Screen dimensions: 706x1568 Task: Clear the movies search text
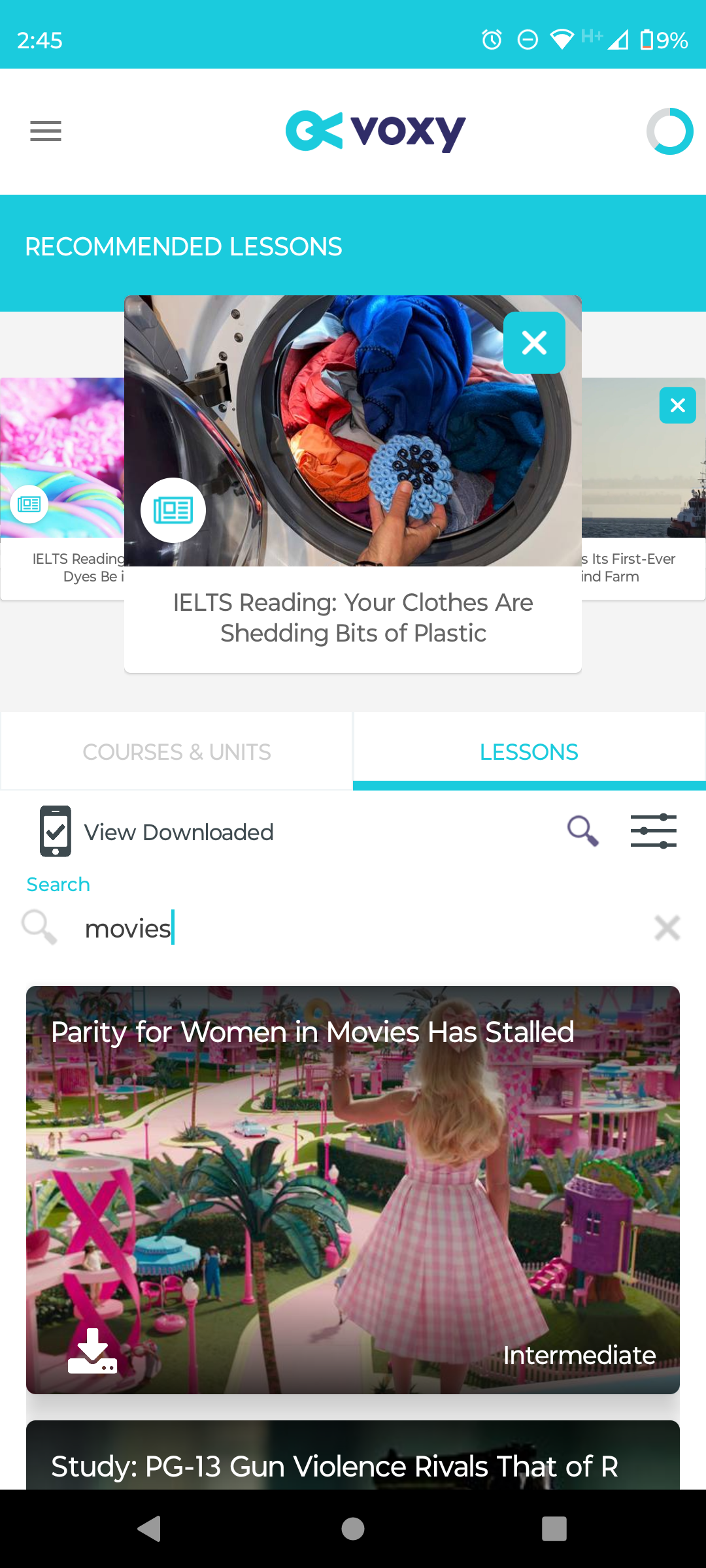click(x=667, y=928)
